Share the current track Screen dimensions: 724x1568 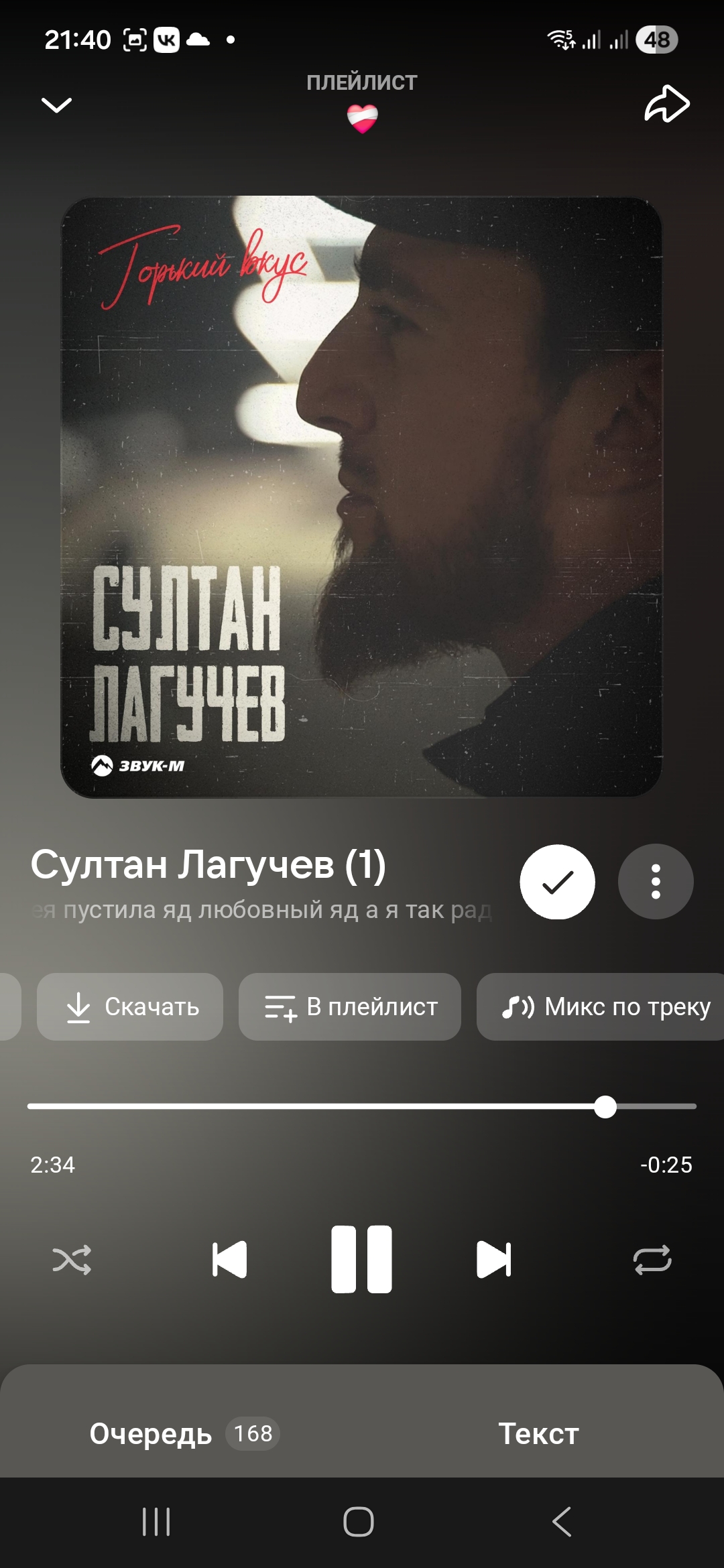click(x=666, y=104)
